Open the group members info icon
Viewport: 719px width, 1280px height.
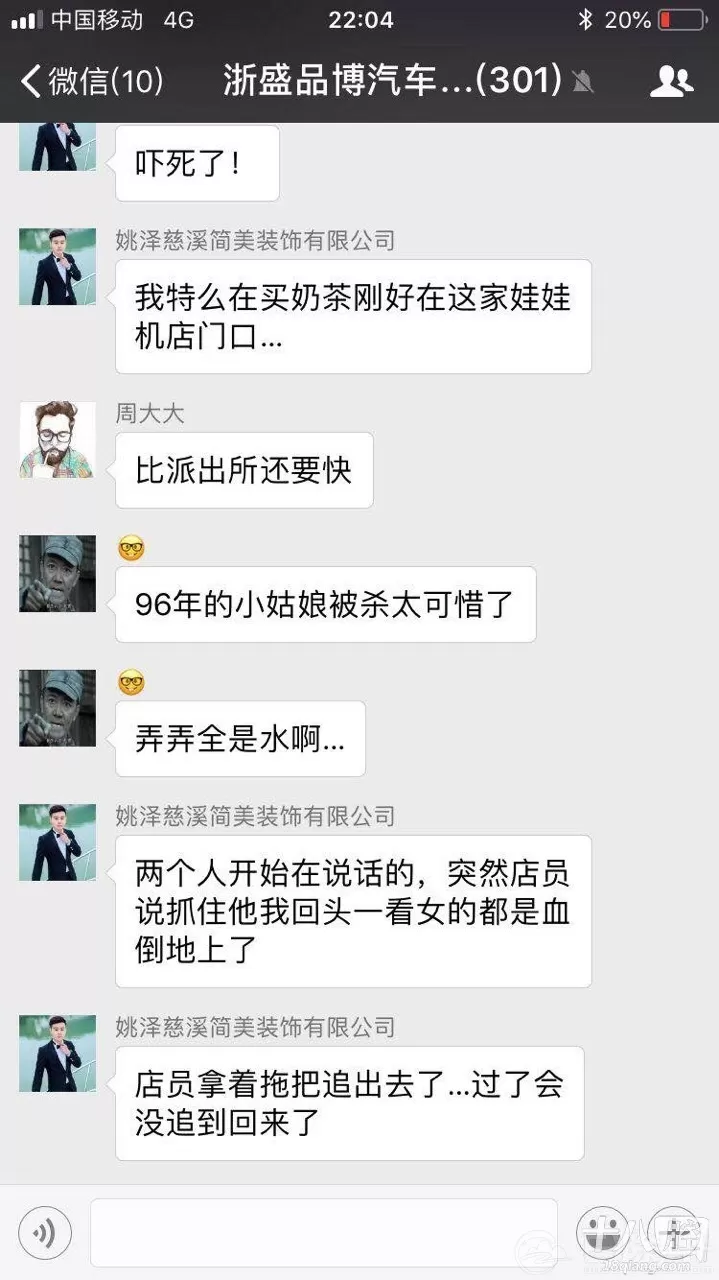pyautogui.click(x=670, y=81)
